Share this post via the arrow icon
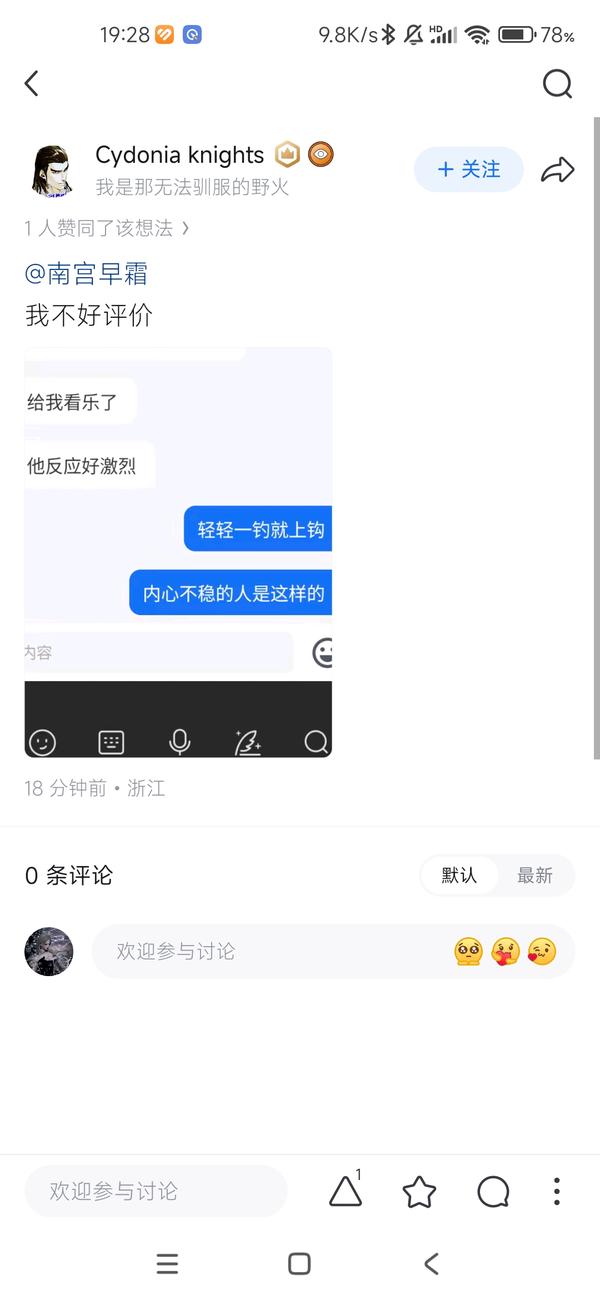This screenshot has width=600, height=1300. point(558,170)
